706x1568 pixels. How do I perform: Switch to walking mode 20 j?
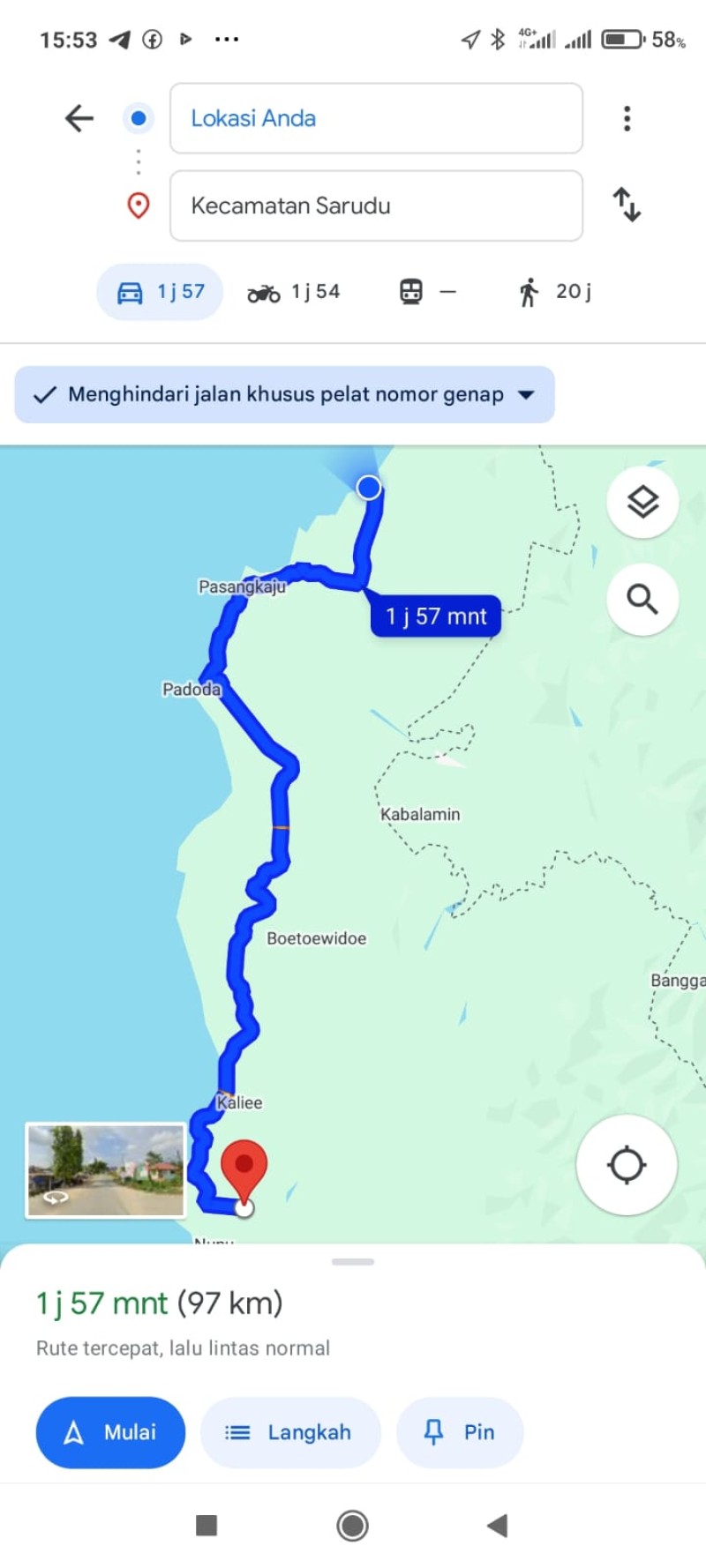[555, 291]
